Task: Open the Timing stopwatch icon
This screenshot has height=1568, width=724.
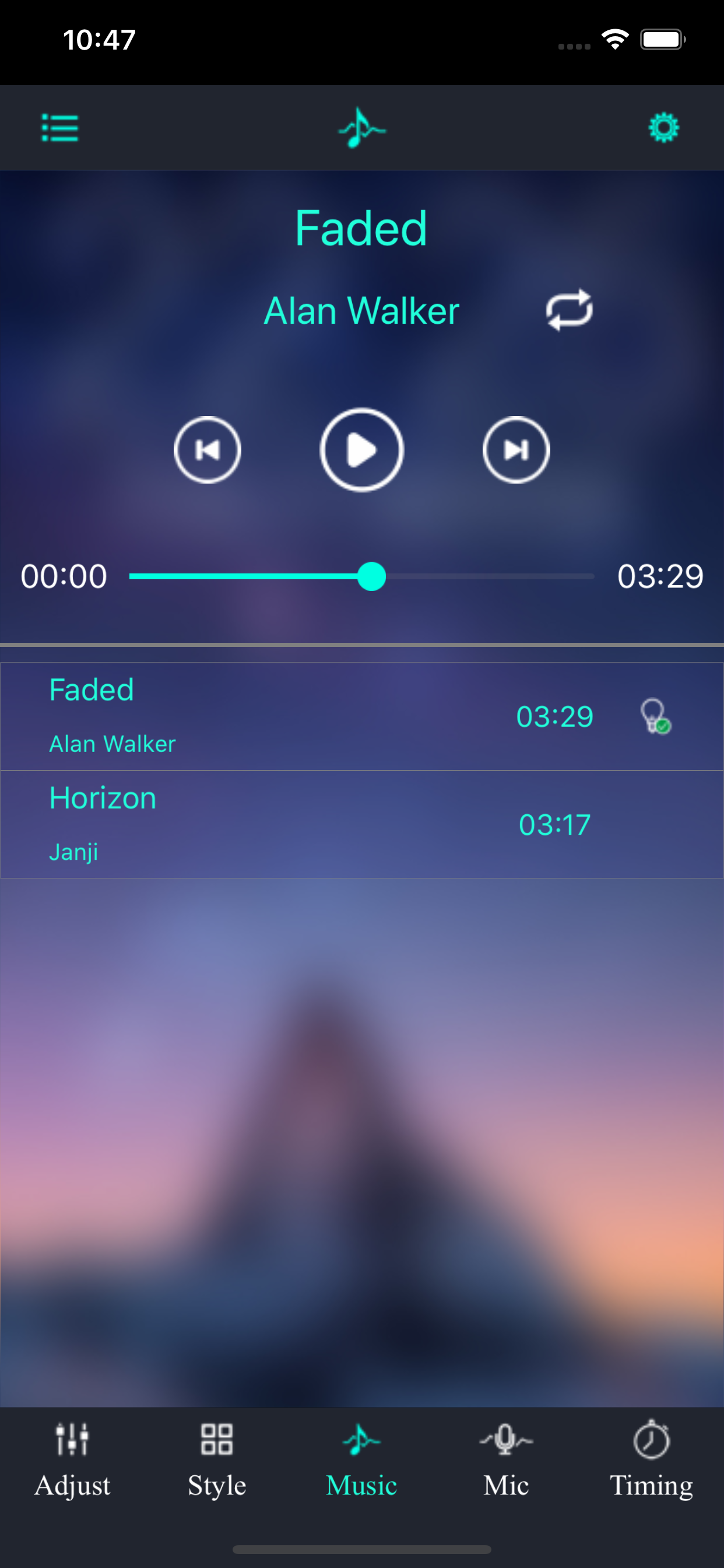Action: pos(651,1441)
